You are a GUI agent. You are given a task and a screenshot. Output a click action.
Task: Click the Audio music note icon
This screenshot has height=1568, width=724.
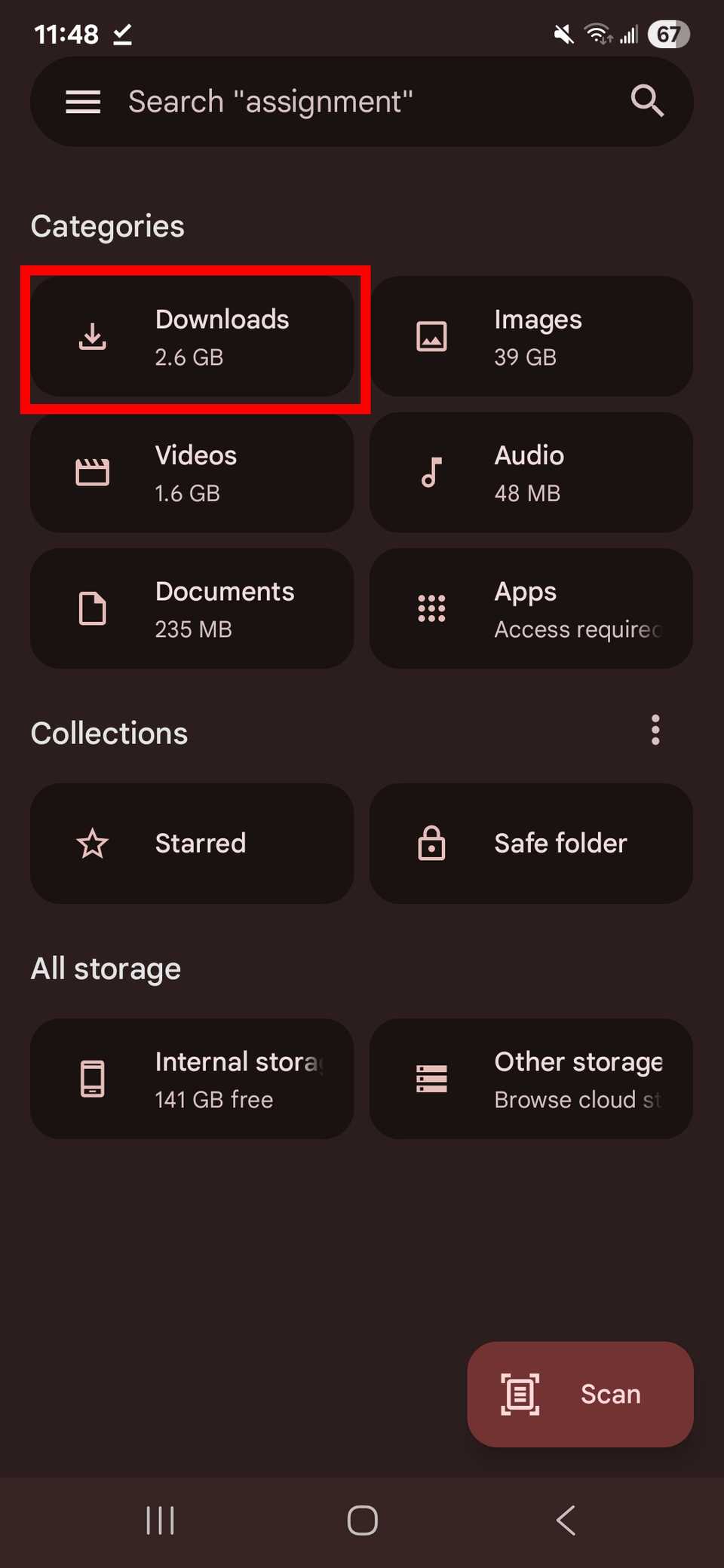point(431,473)
